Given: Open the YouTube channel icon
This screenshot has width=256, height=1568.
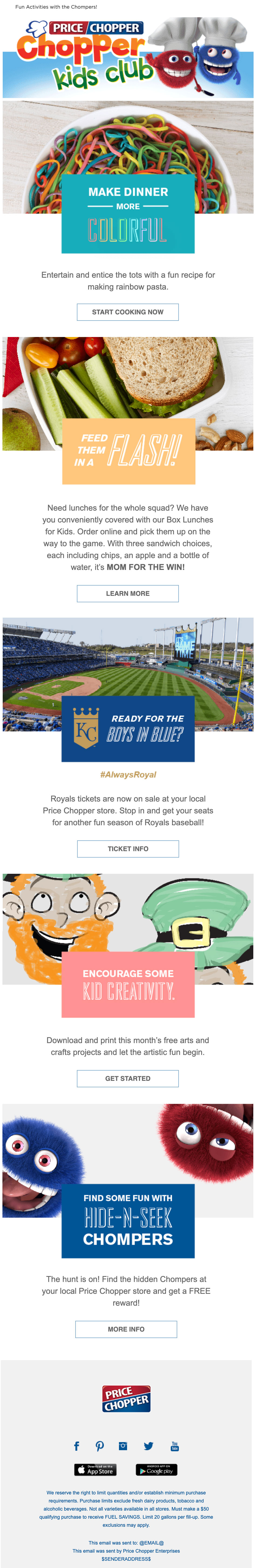Looking at the screenshot, I should click(175, 1446).
